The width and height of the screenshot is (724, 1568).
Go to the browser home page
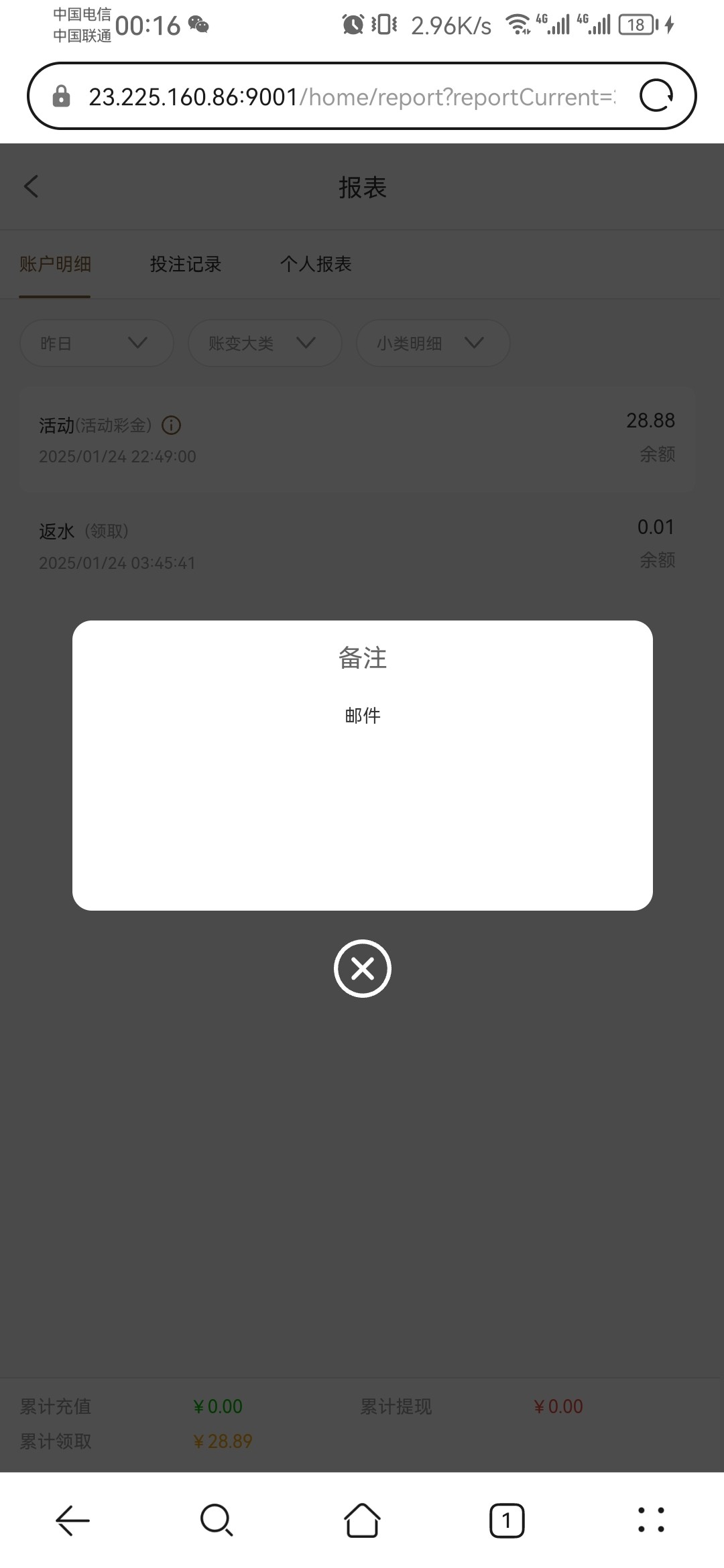click(x=362, y=1520)
